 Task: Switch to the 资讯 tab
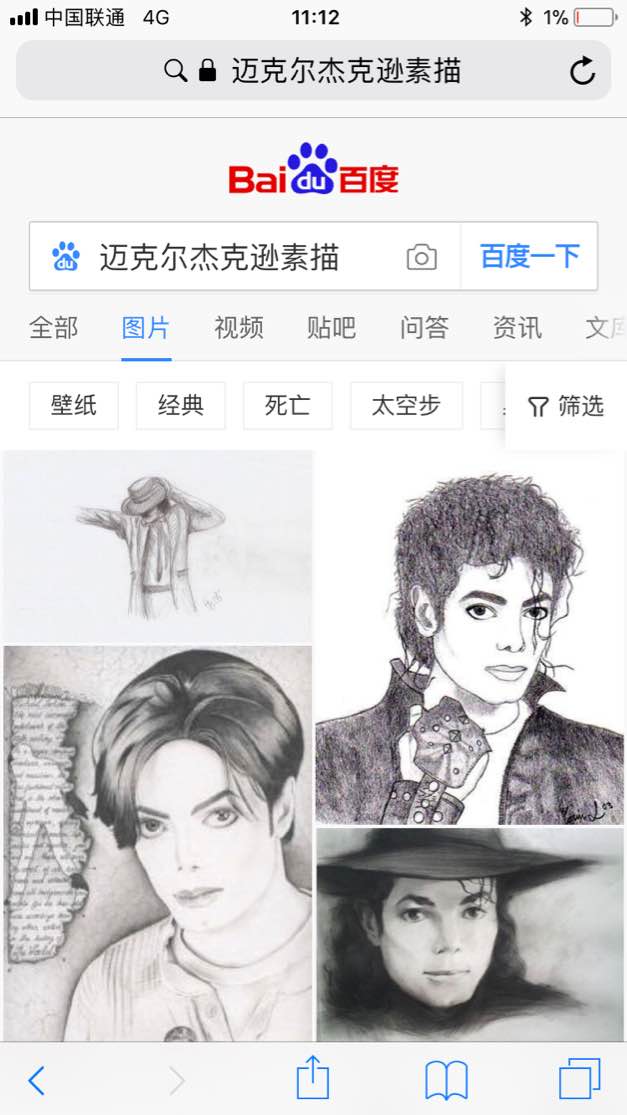(x=517, y=327)
